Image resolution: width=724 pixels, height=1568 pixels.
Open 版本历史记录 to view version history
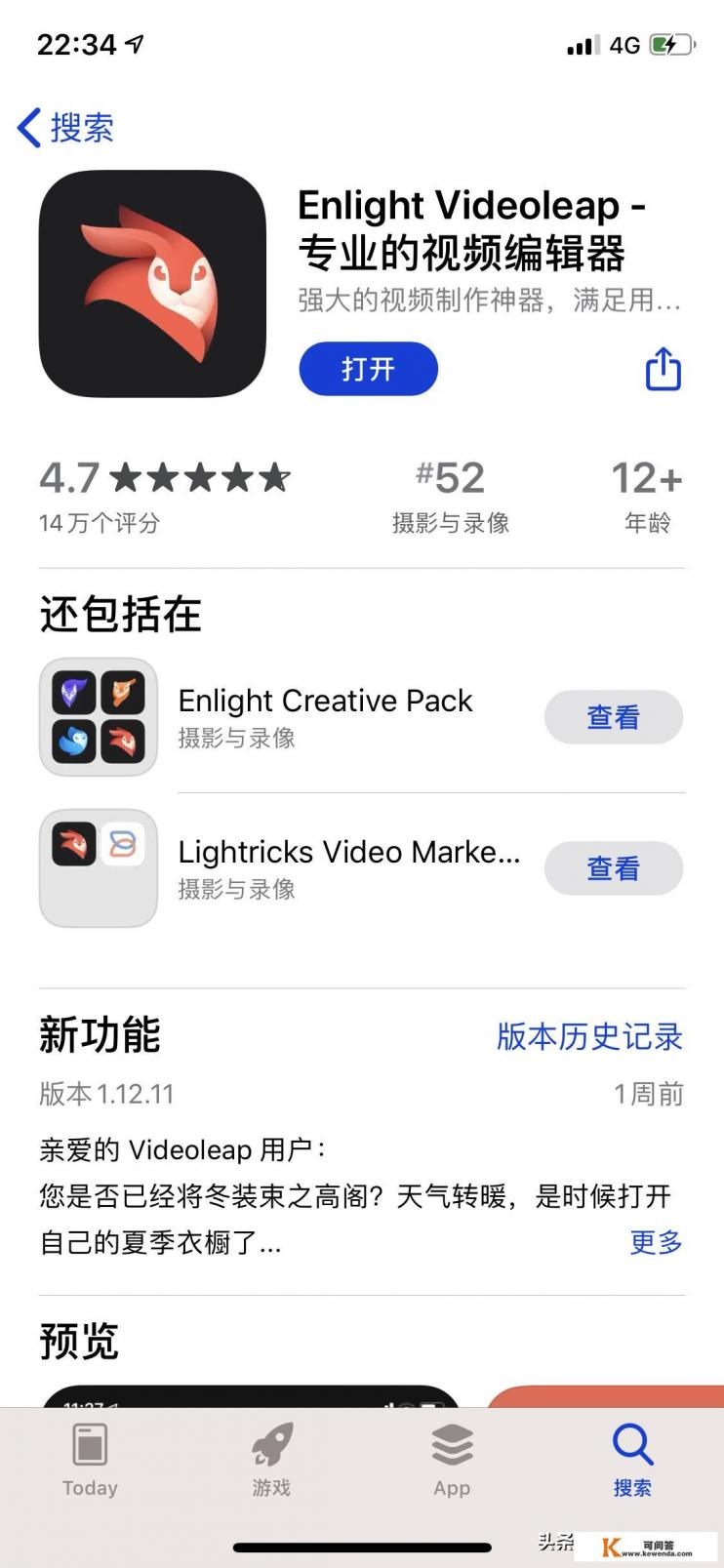(x=590, y=1037)
